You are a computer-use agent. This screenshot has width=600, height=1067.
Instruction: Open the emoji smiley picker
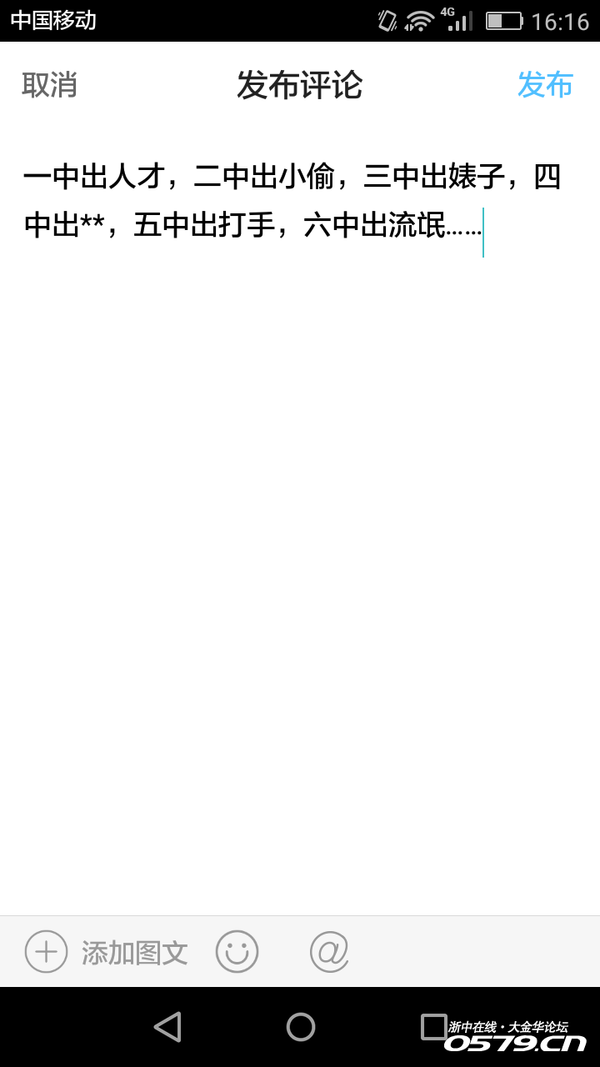tap(237, 951)
